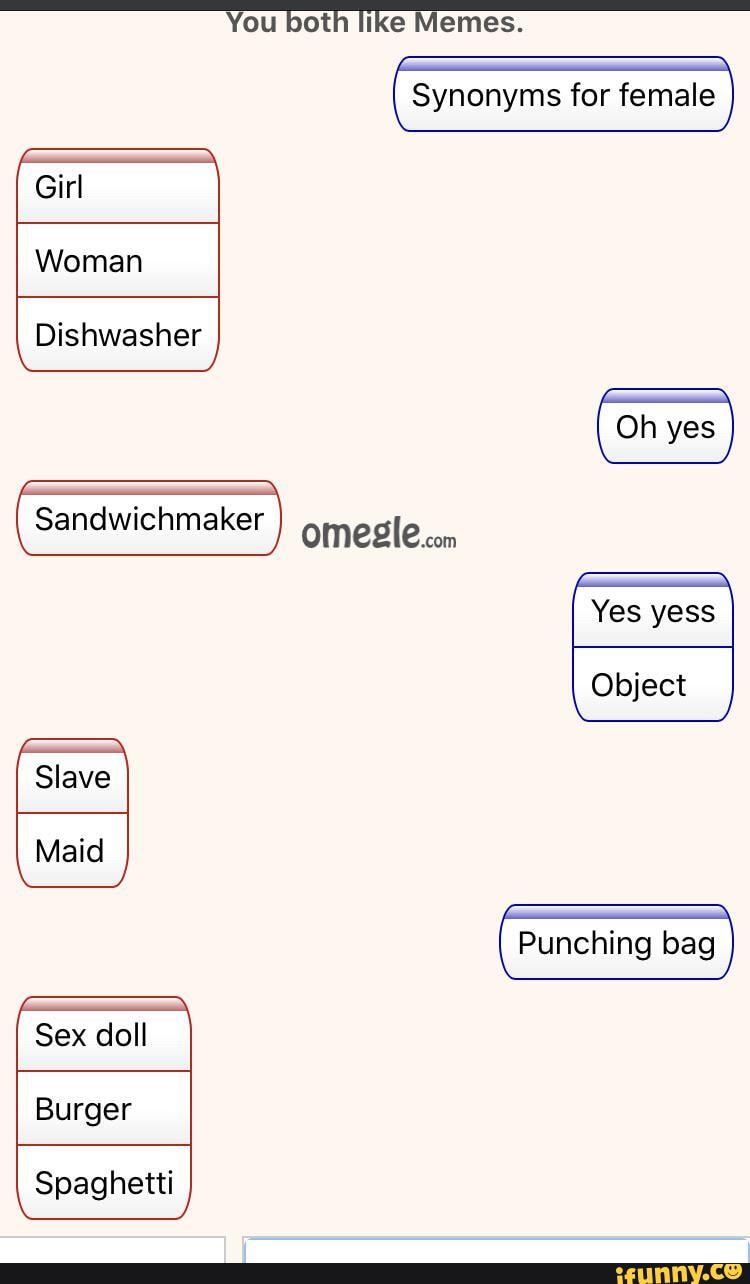
Task: Click the left gray button at bottom
Action: [x=110, y=1253]
